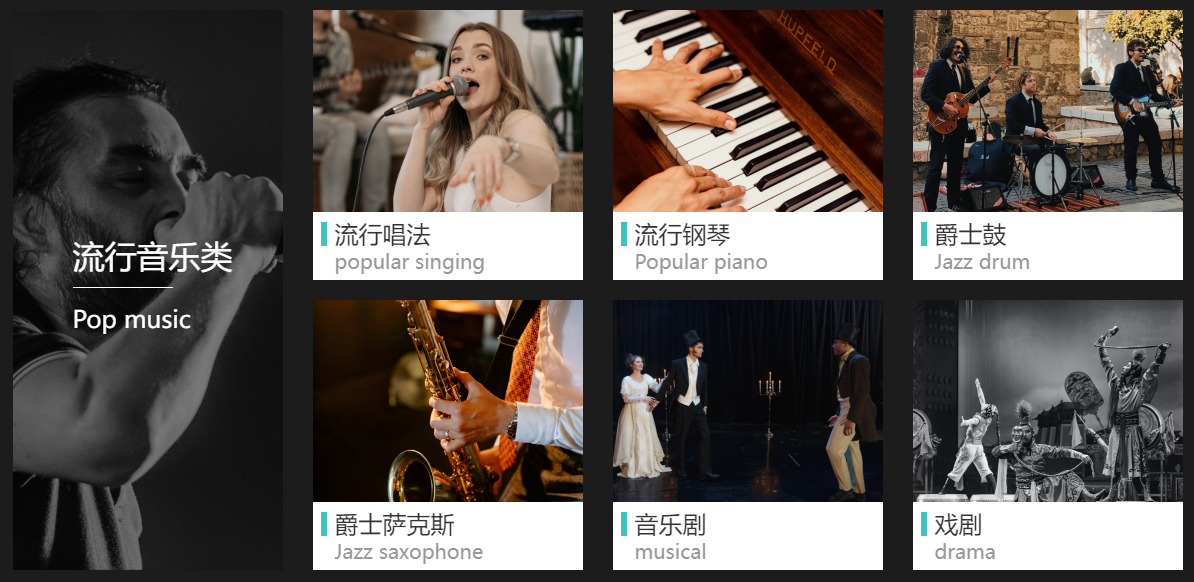This screenshot has width=1194, height=582.
Task: Choose the 音乐剧 musical card
Action: coord(747,435)
